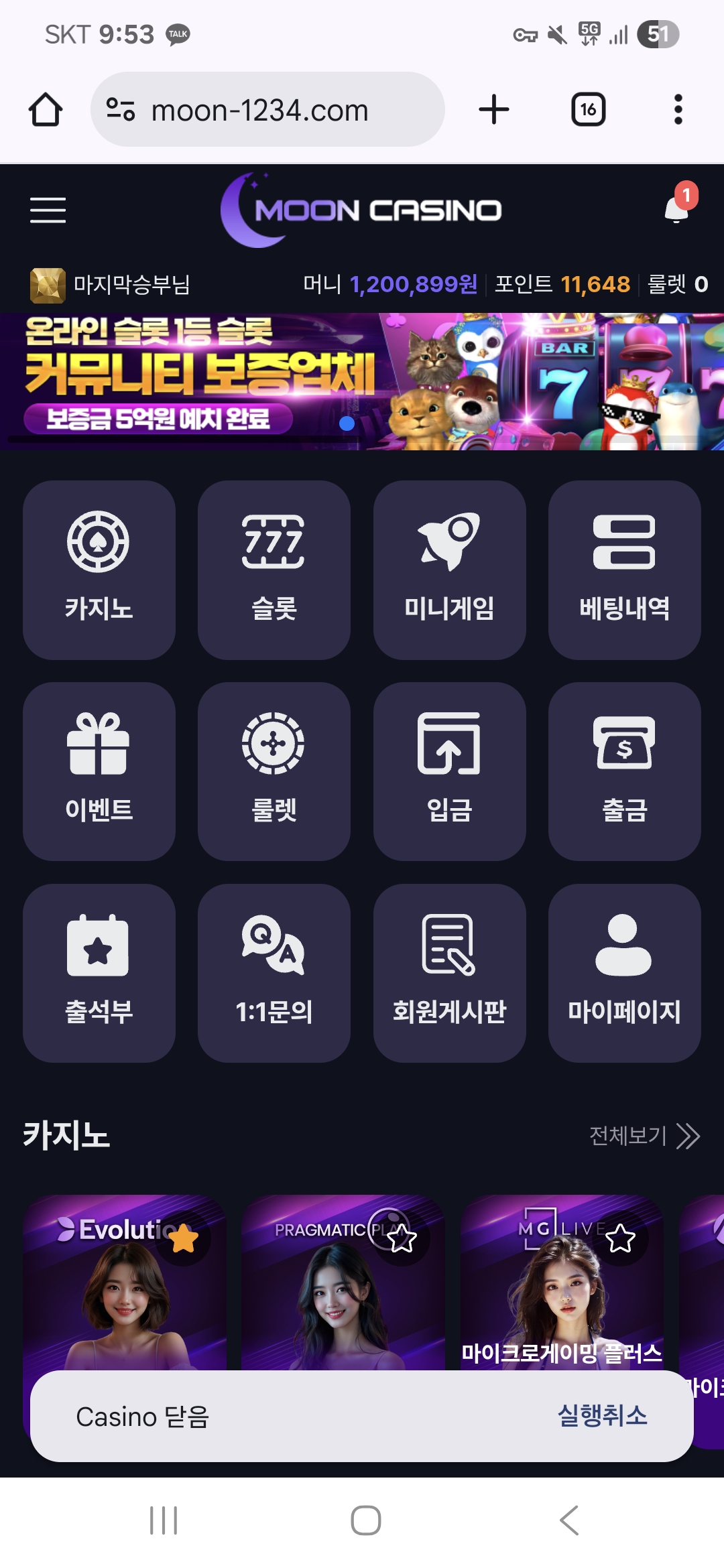Unfavorite Evolution with the star icon
The image size is (724, 1568).
point(184,1238)
